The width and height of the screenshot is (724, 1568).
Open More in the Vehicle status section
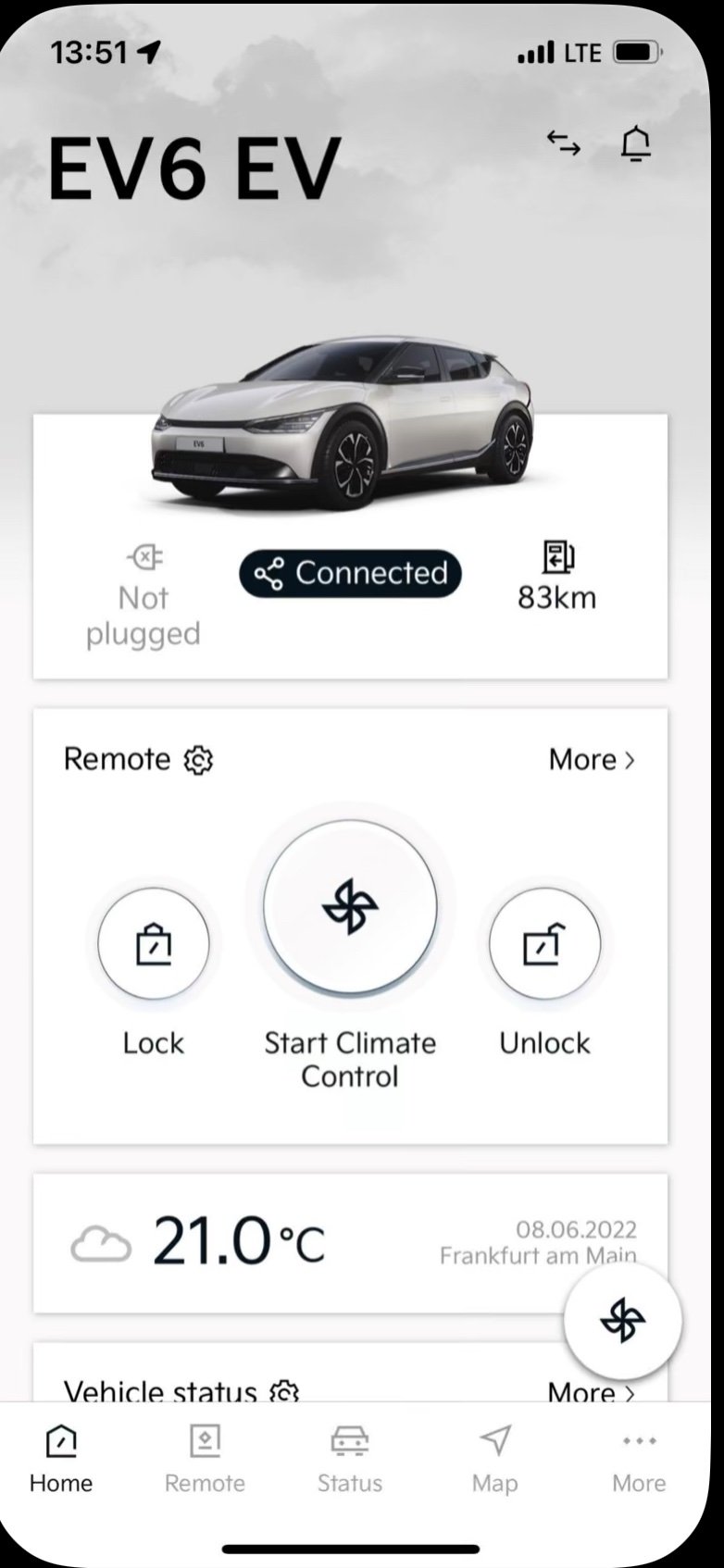(592, 1390)
